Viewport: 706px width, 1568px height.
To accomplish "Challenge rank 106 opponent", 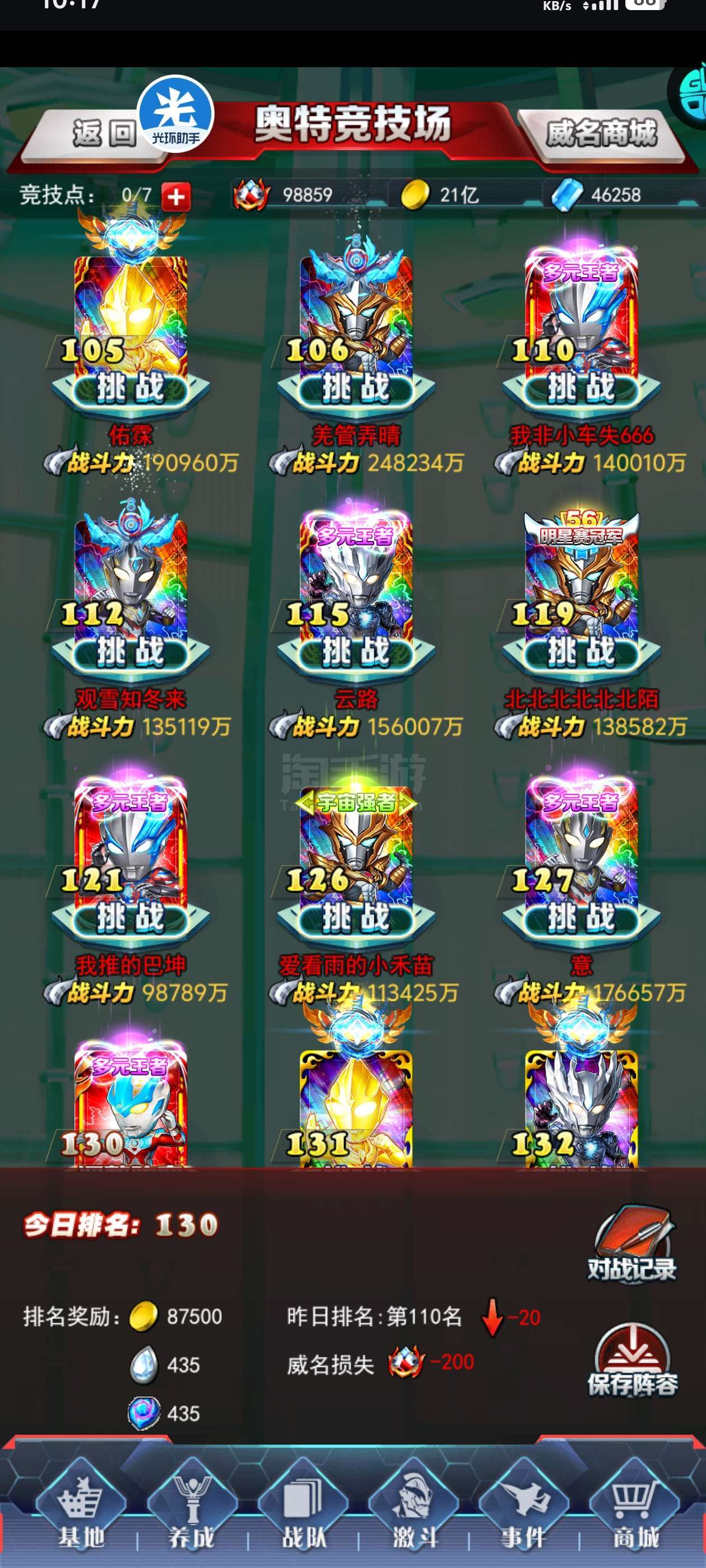I will [x=356, y=388].
